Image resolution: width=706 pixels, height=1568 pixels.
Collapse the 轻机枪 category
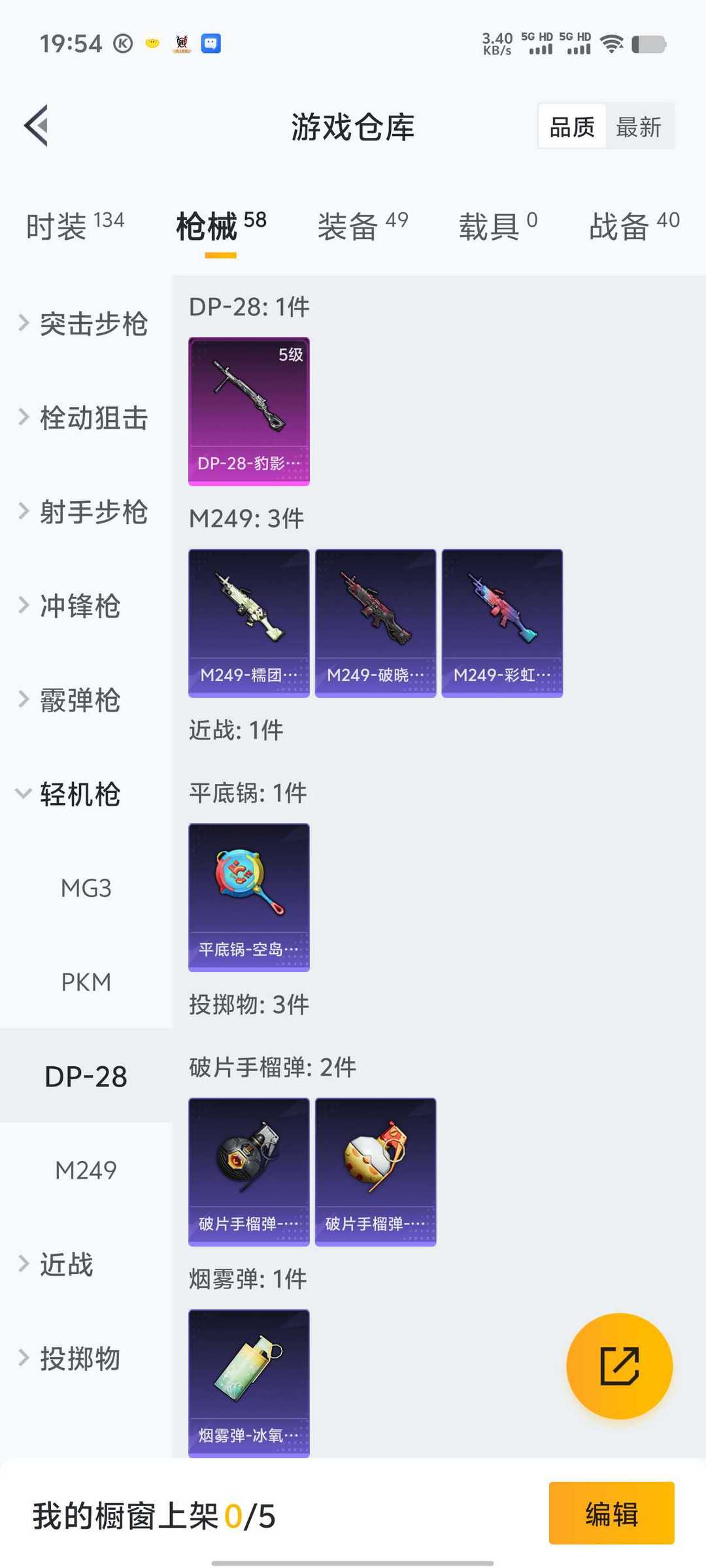pos(72,794)
